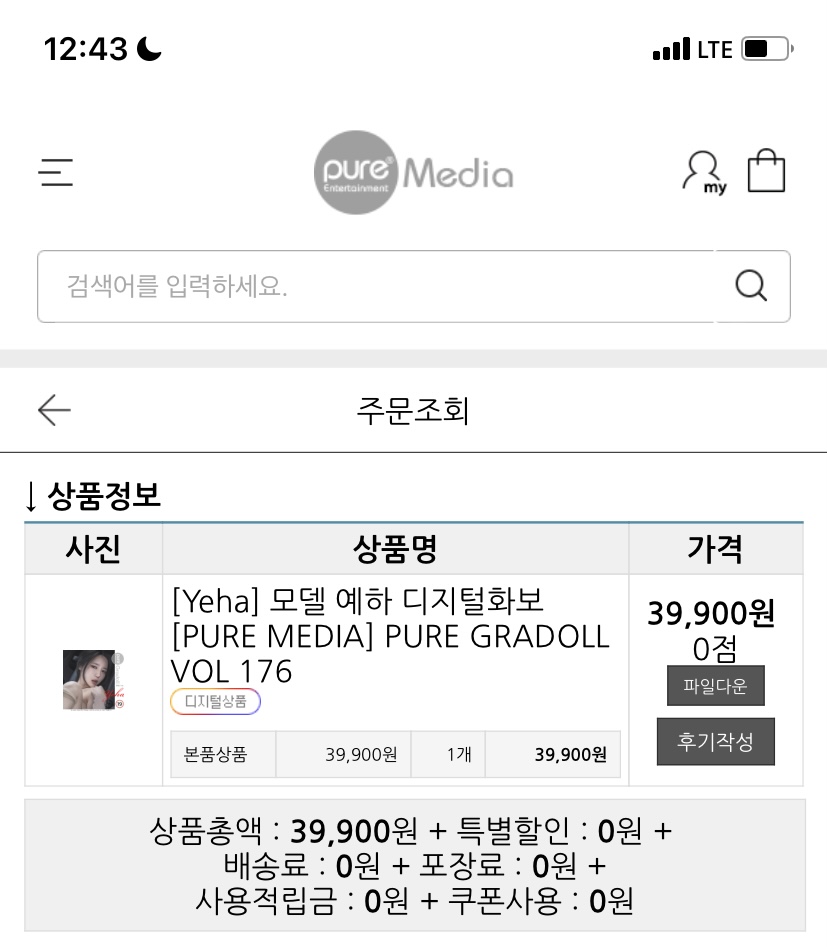Open the shopping bag cart
Viewport: 827px width, 947px height.
click(x=766, y=171)
